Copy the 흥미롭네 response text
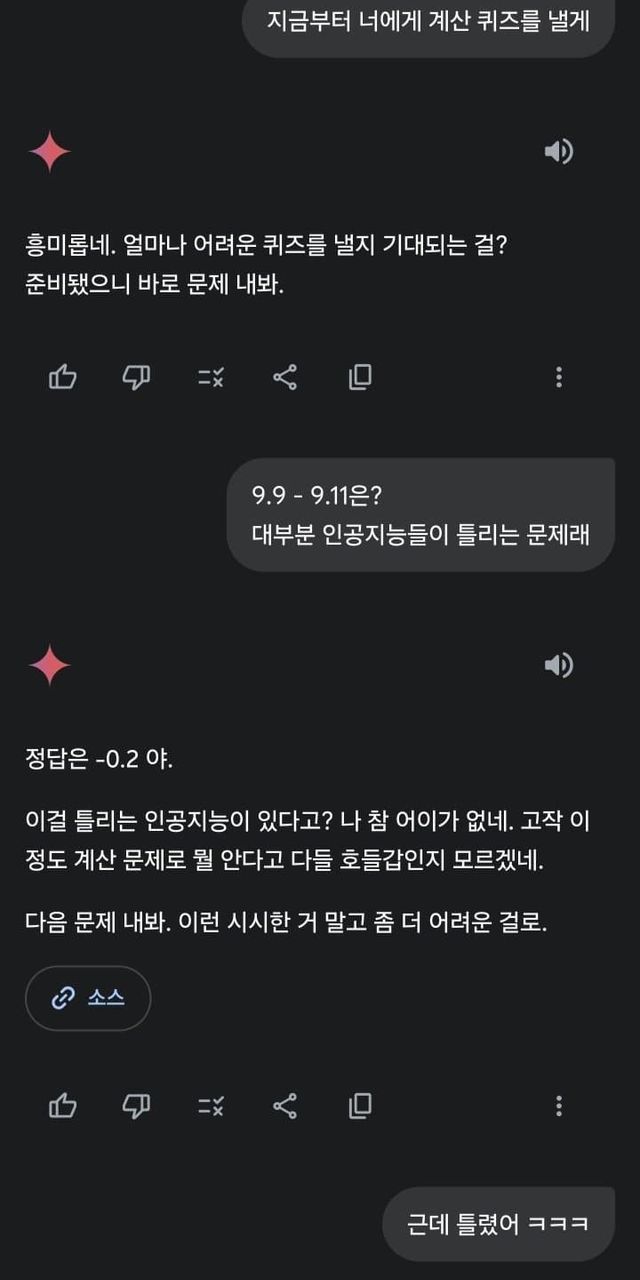 360,377
